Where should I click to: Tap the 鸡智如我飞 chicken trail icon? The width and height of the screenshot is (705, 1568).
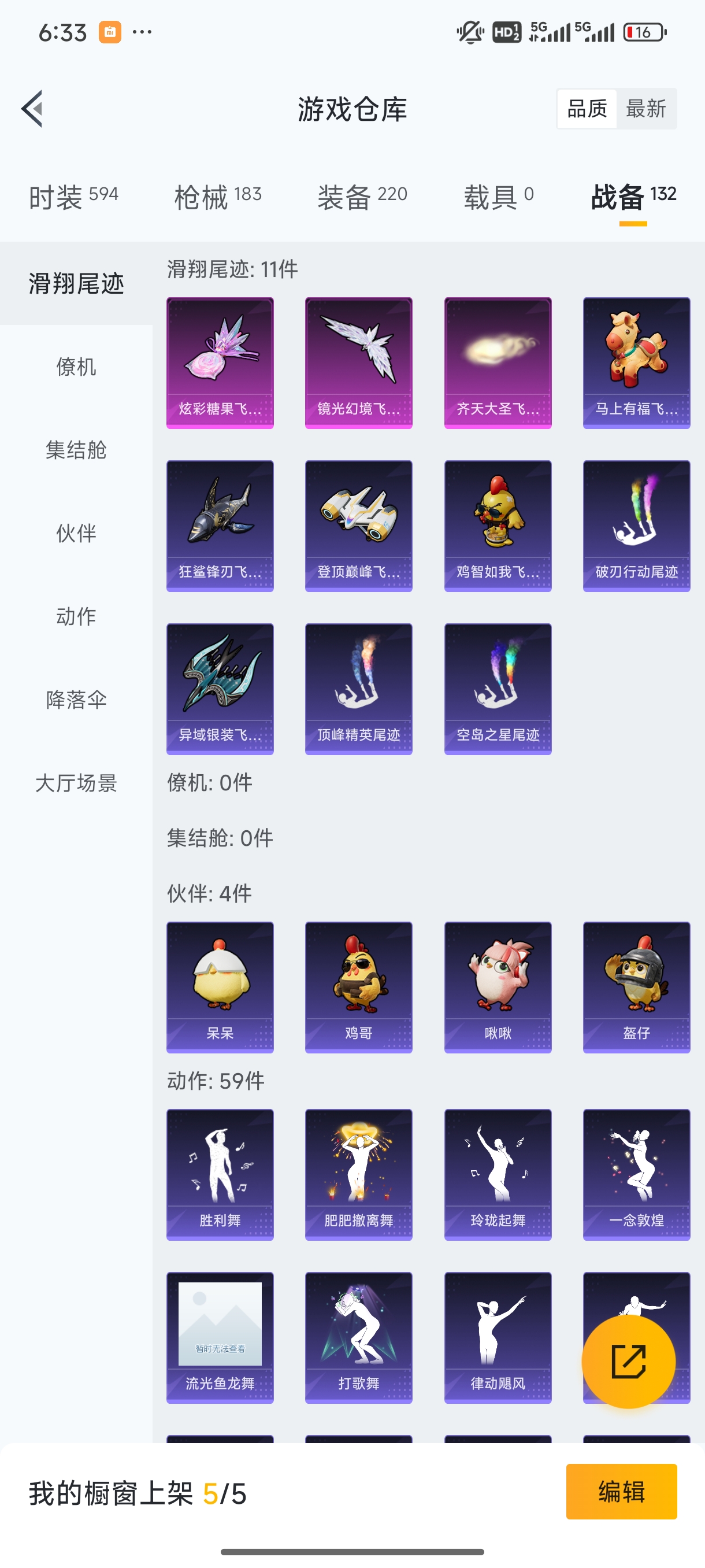(498, 526)
